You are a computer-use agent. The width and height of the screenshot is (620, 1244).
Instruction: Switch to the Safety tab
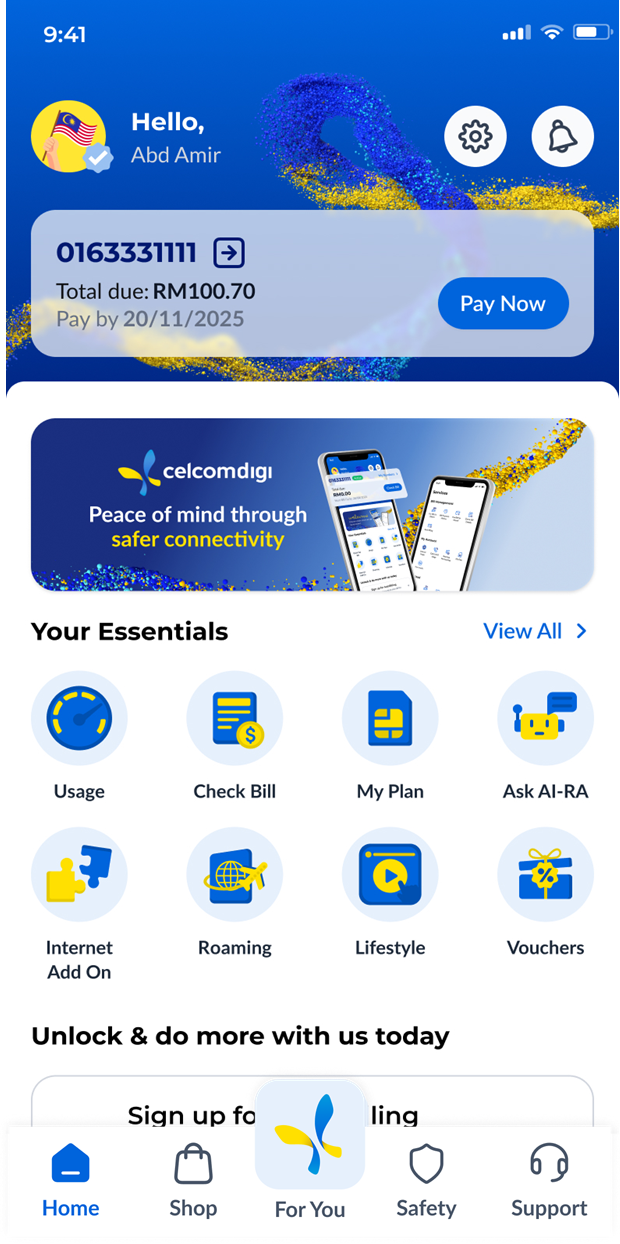pyautogui.click(x=426, y=1182)
